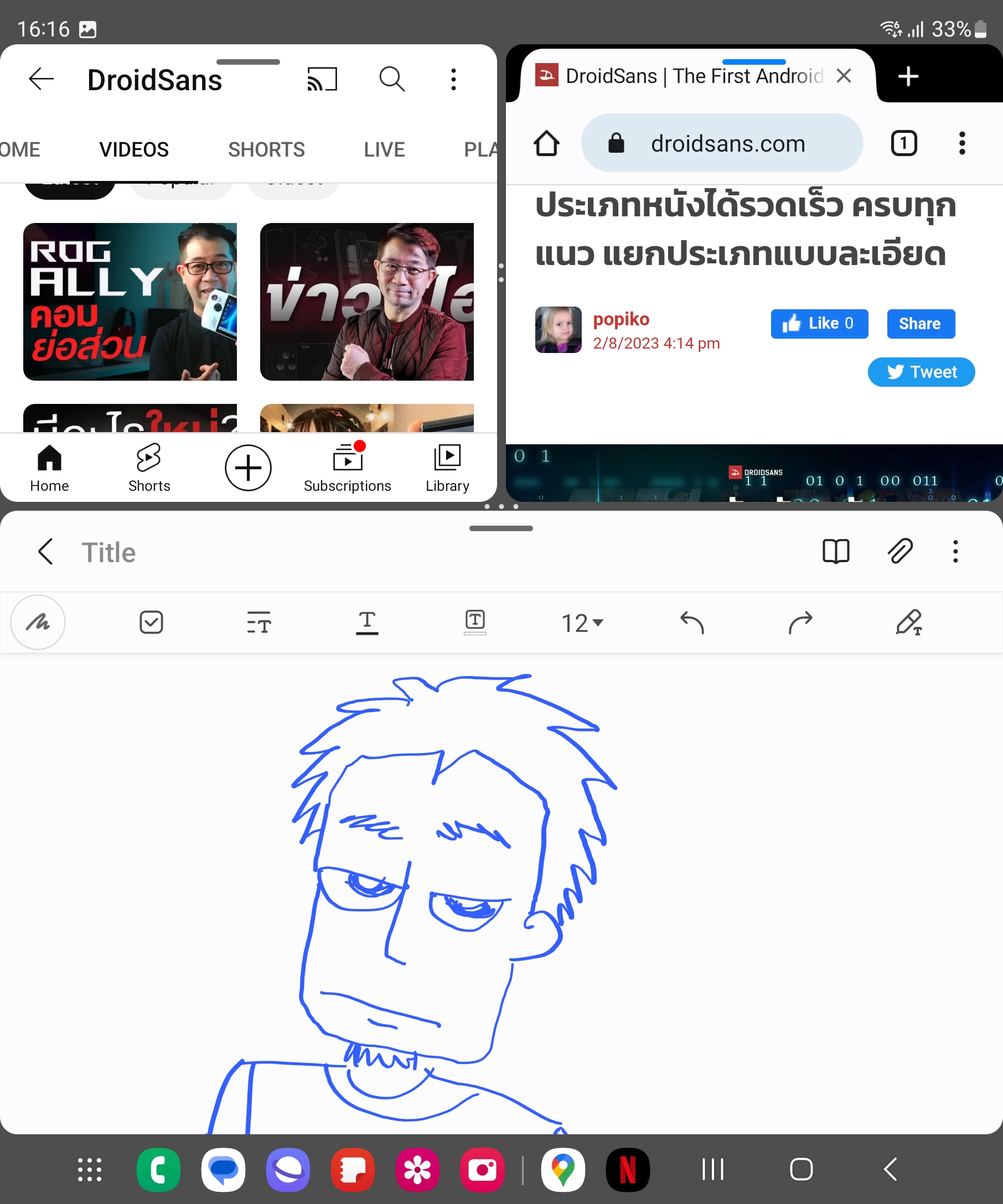Tweet this article
The height and width of the screenshot is (1204, 1003).
click(x=921, y=372)
